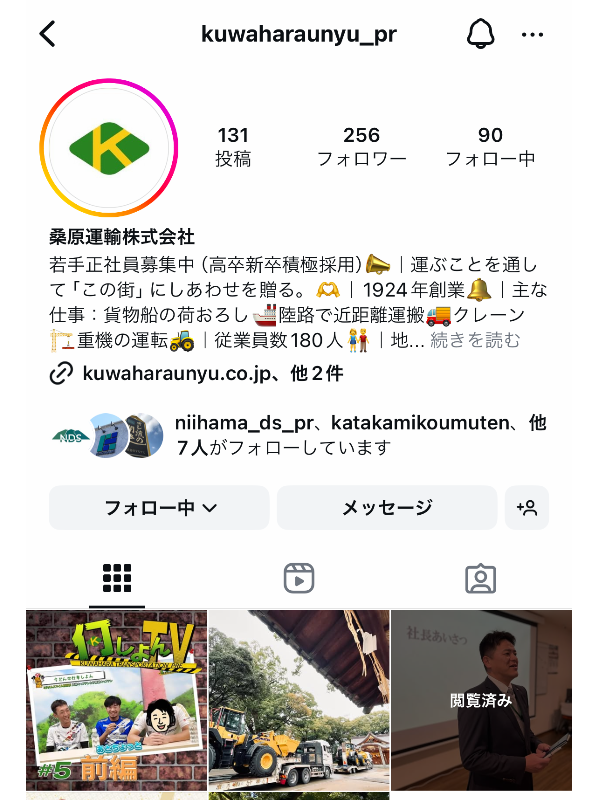600x800 pixels.
Task: Open the three-dot overflow menu
Action: click(x=532, y=34)
